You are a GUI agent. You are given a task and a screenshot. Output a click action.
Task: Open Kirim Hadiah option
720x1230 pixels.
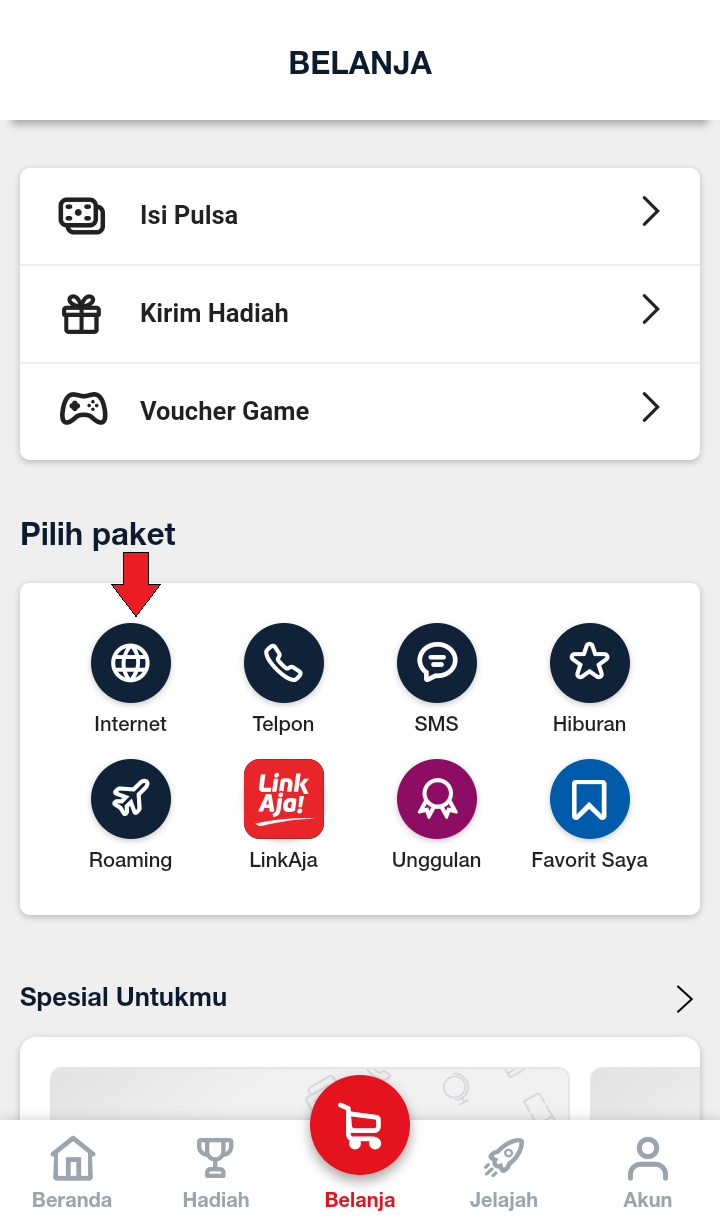[360, 313]
